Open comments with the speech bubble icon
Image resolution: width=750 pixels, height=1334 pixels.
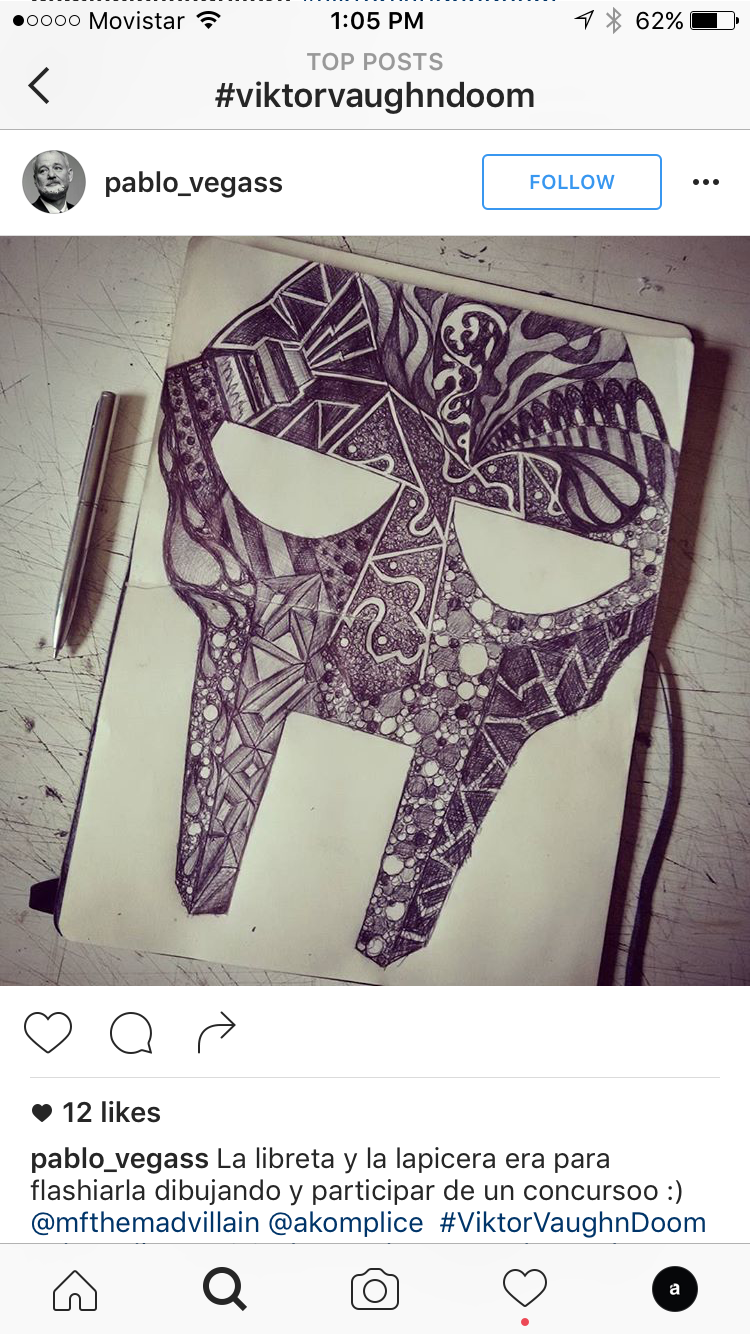pyautogui.click(x=131, y=1033)
